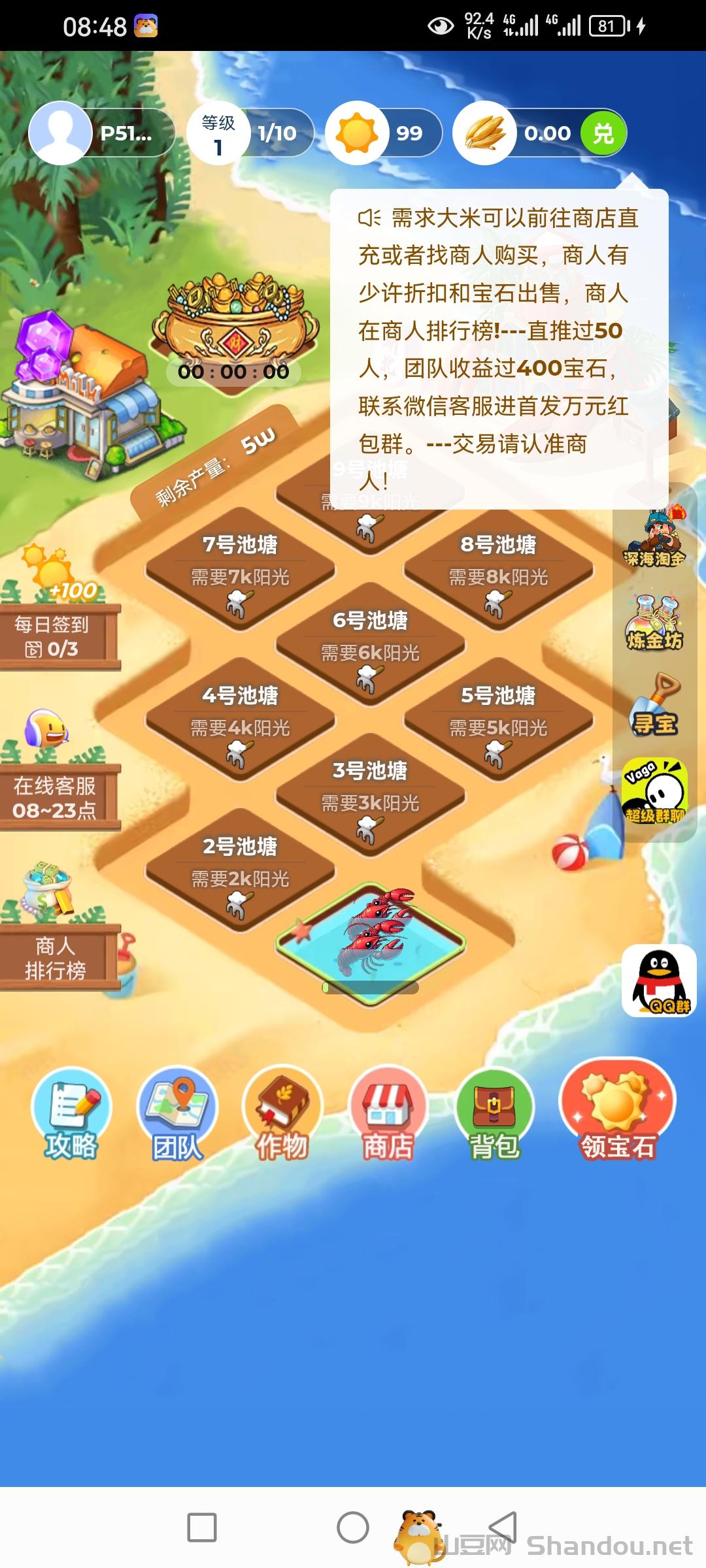This screenshot has width=706, height=1568.
Task: Open the 作物 crops book
Action: coord(282,1114)
